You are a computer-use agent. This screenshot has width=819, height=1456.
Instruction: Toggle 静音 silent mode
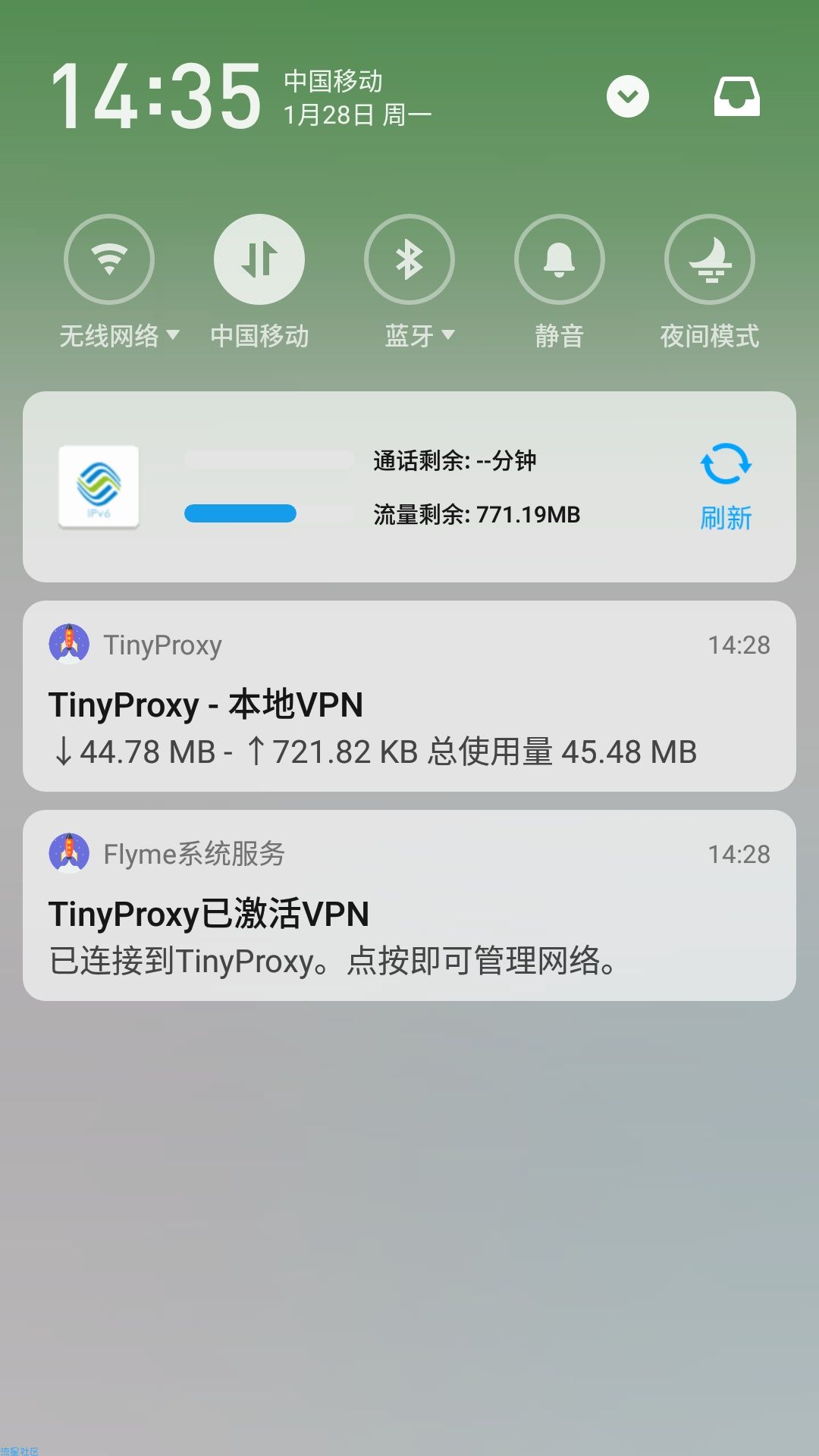(560, 259)
